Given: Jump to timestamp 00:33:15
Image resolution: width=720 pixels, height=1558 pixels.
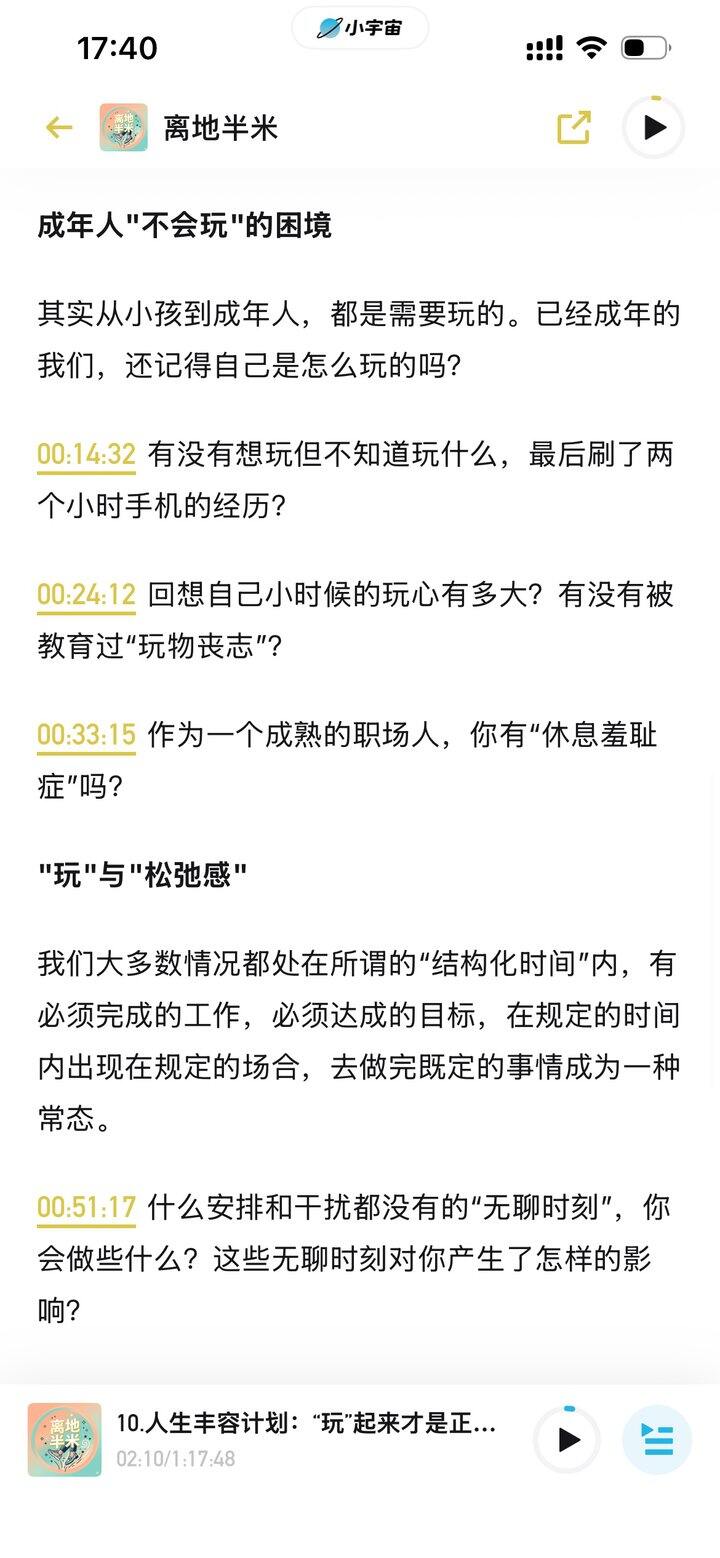Looking at the screenshot, I should tap(86, 735).
